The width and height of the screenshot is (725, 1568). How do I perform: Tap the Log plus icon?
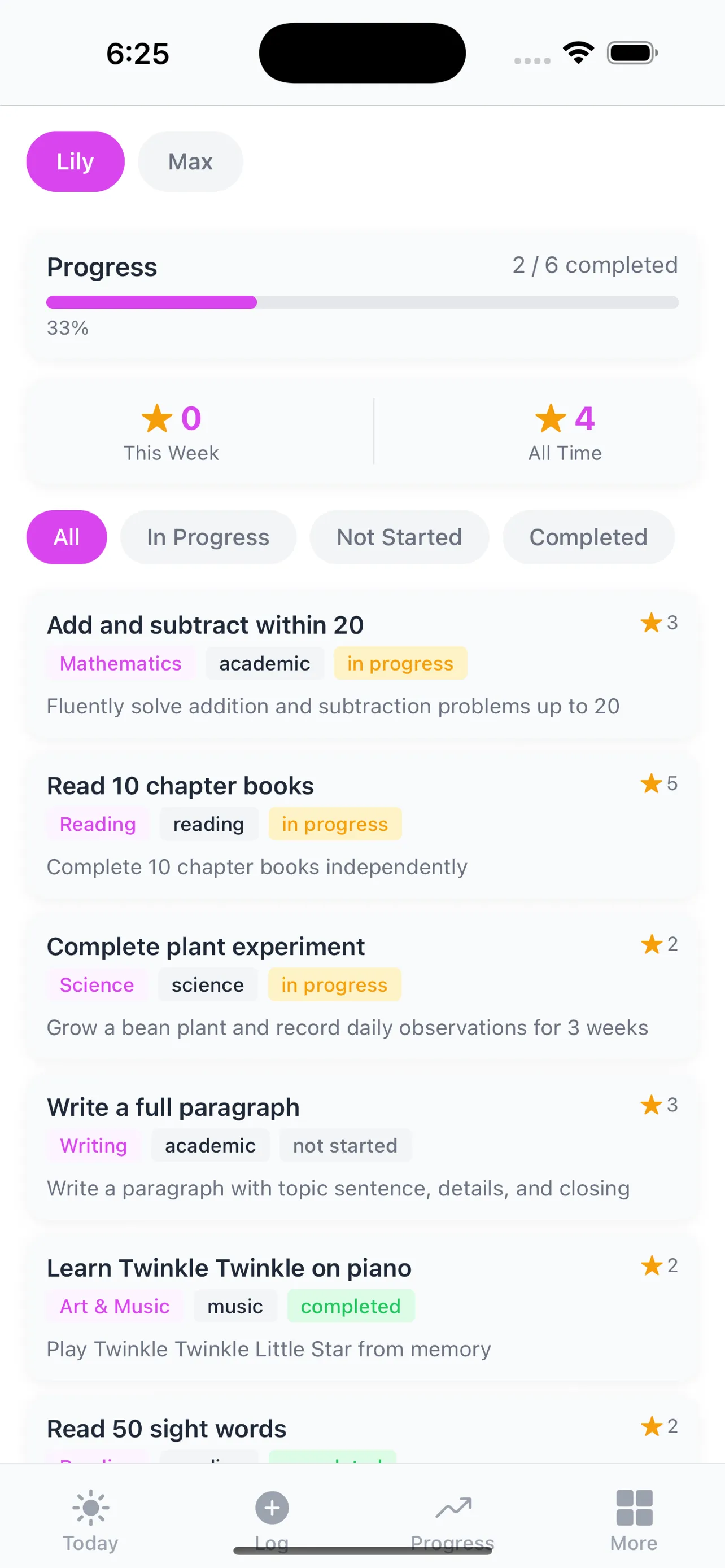pos(272,1508)
